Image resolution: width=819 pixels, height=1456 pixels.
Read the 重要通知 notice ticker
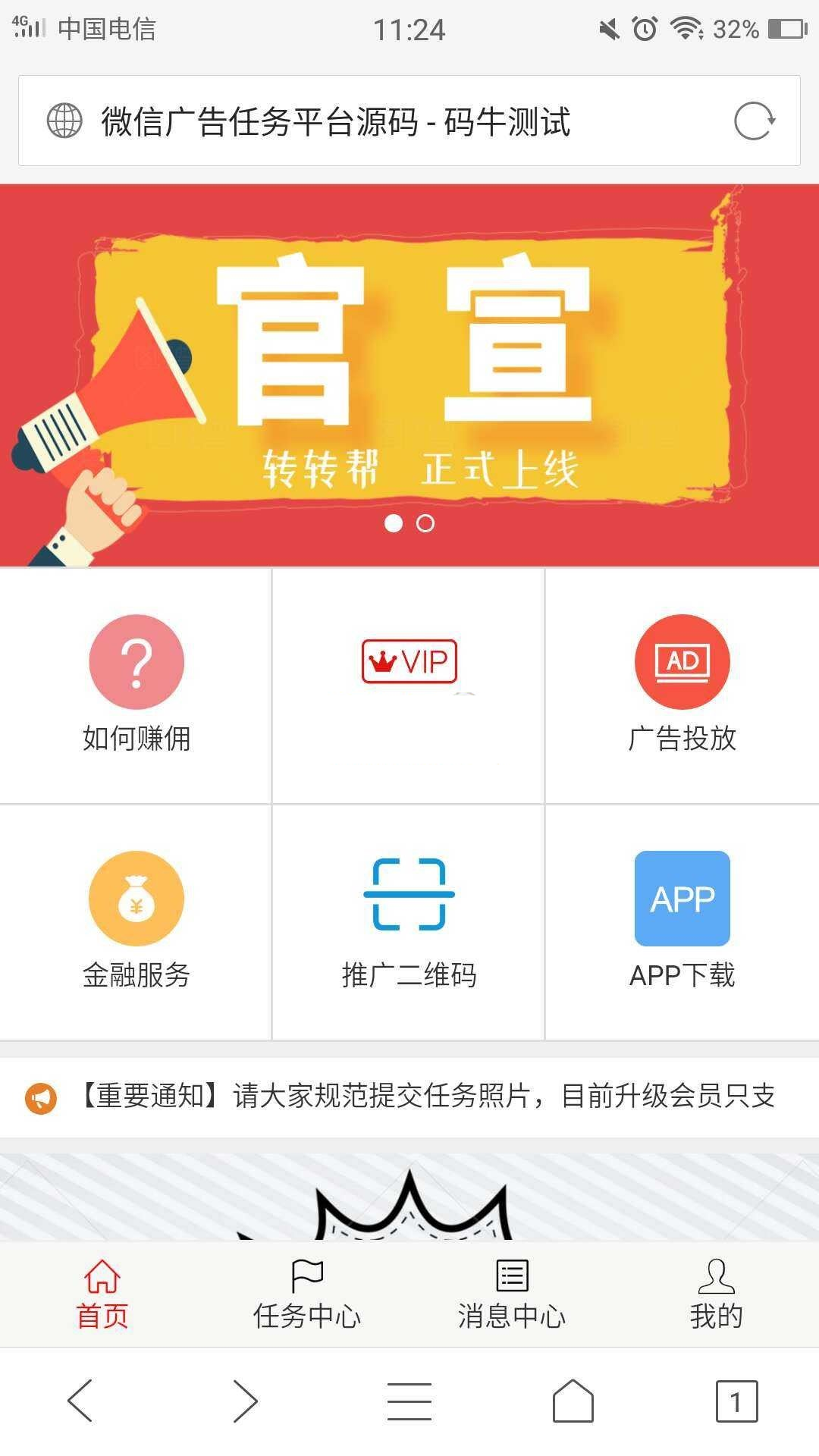[x=425, y=1097]
